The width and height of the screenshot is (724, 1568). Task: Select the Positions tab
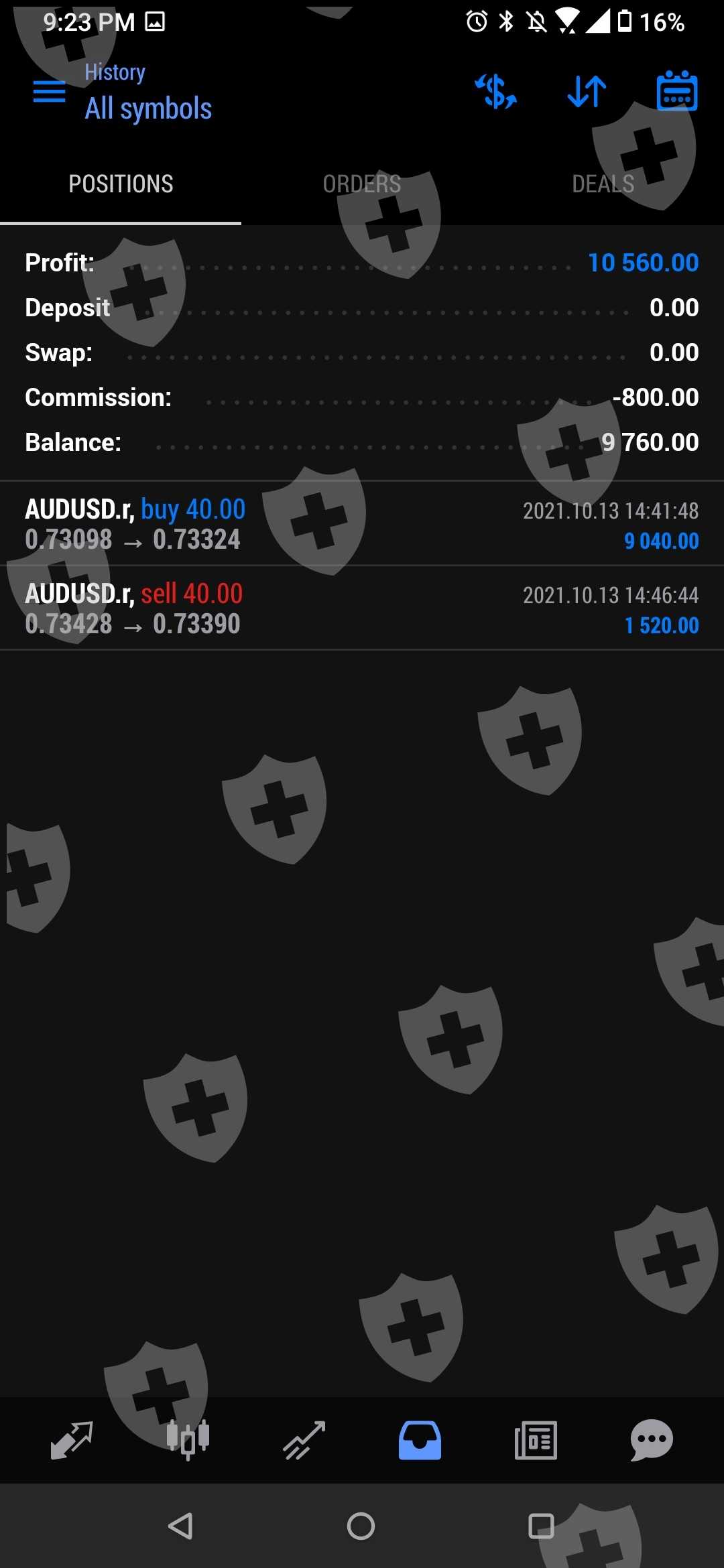coord(121,184)
